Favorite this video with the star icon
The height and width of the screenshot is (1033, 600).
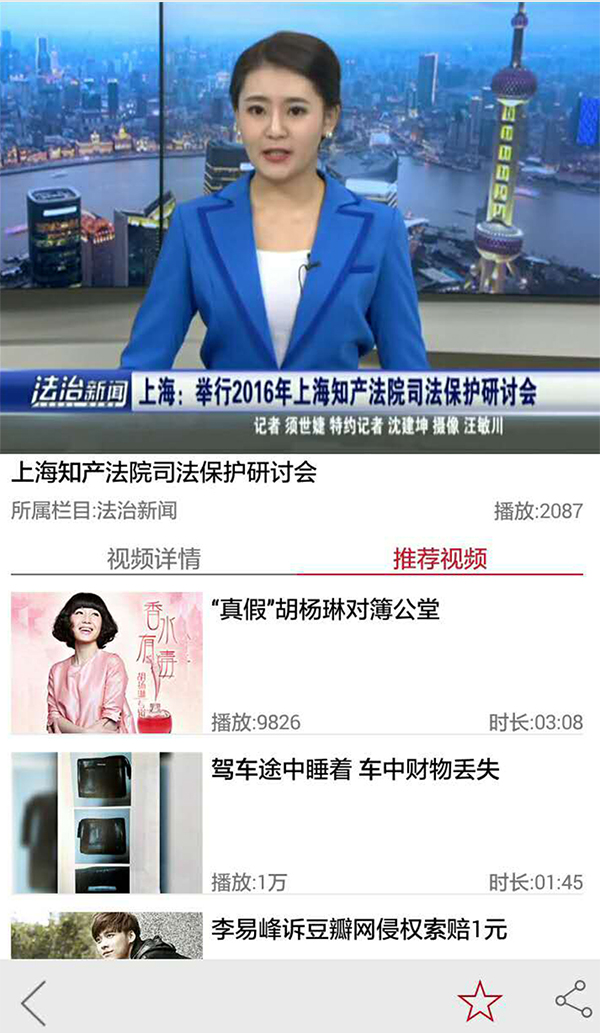[x=479, y=1000]
